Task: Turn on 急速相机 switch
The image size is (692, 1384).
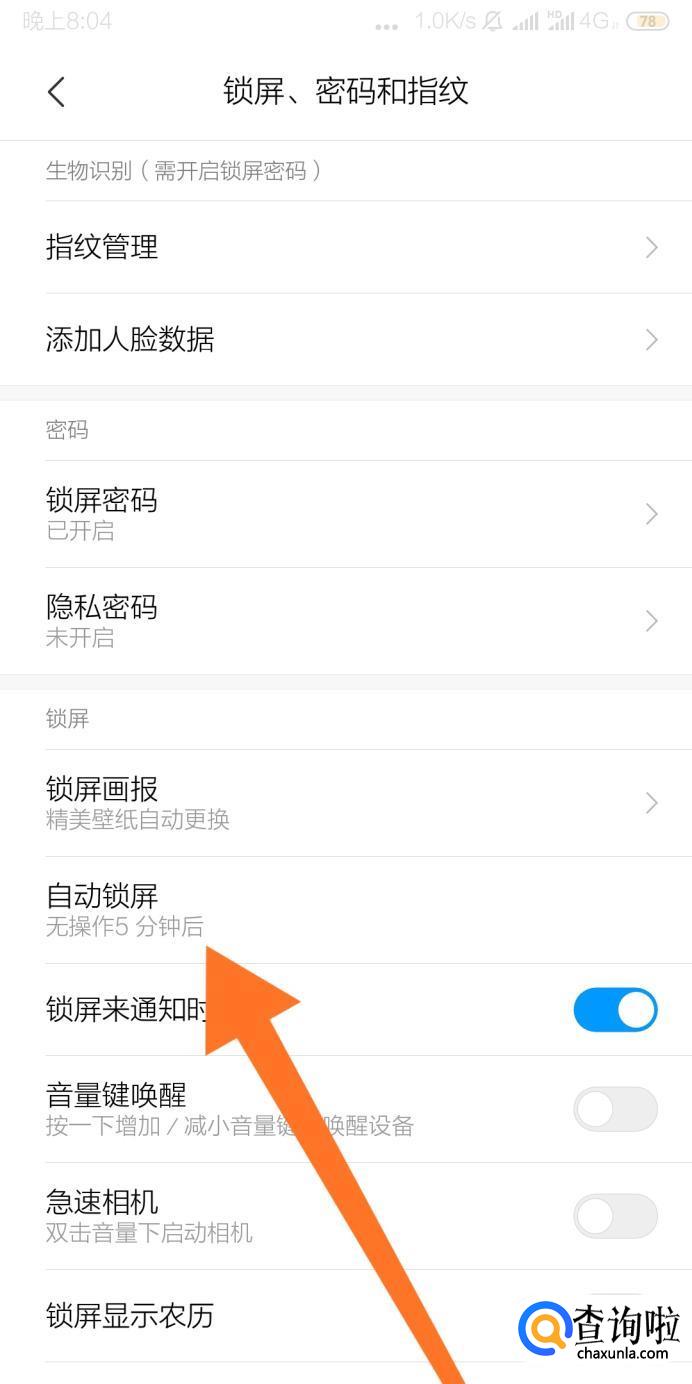Action: click(x=615, y=1216)
